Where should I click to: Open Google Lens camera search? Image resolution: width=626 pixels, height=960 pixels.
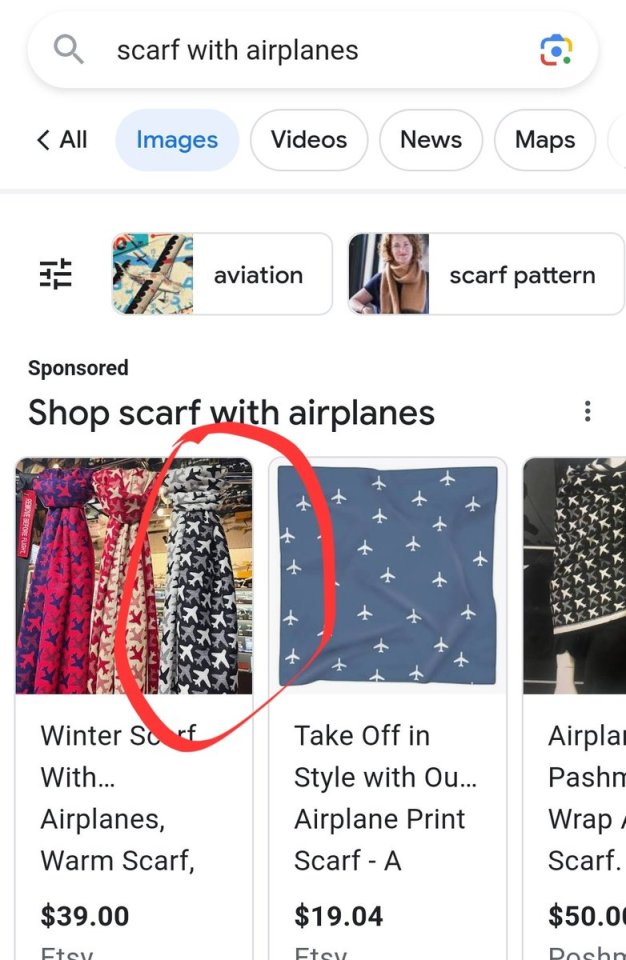point(555,51)
